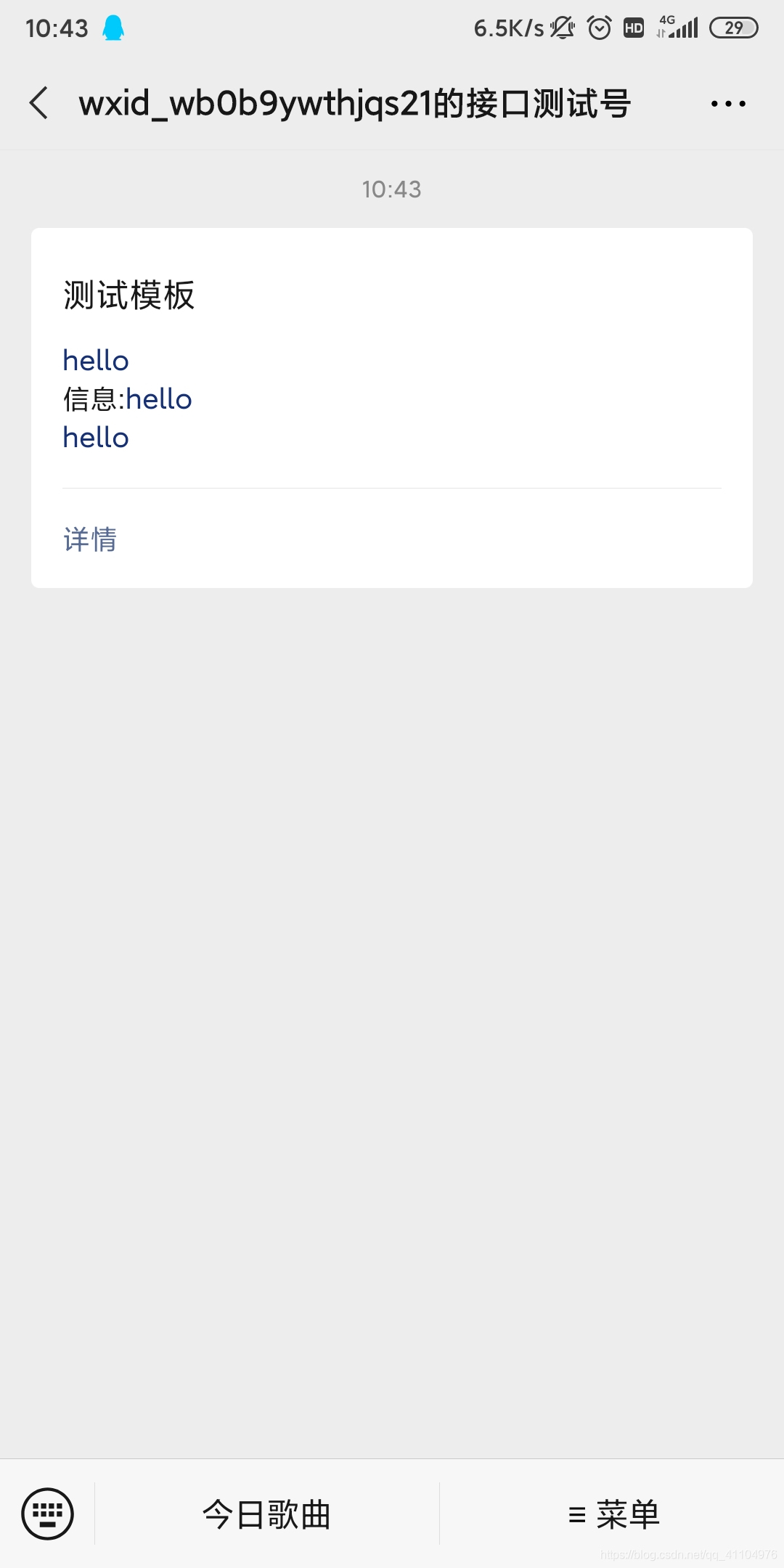
Task: Go back using the back arrow
Action: click(x=39, y=103)
